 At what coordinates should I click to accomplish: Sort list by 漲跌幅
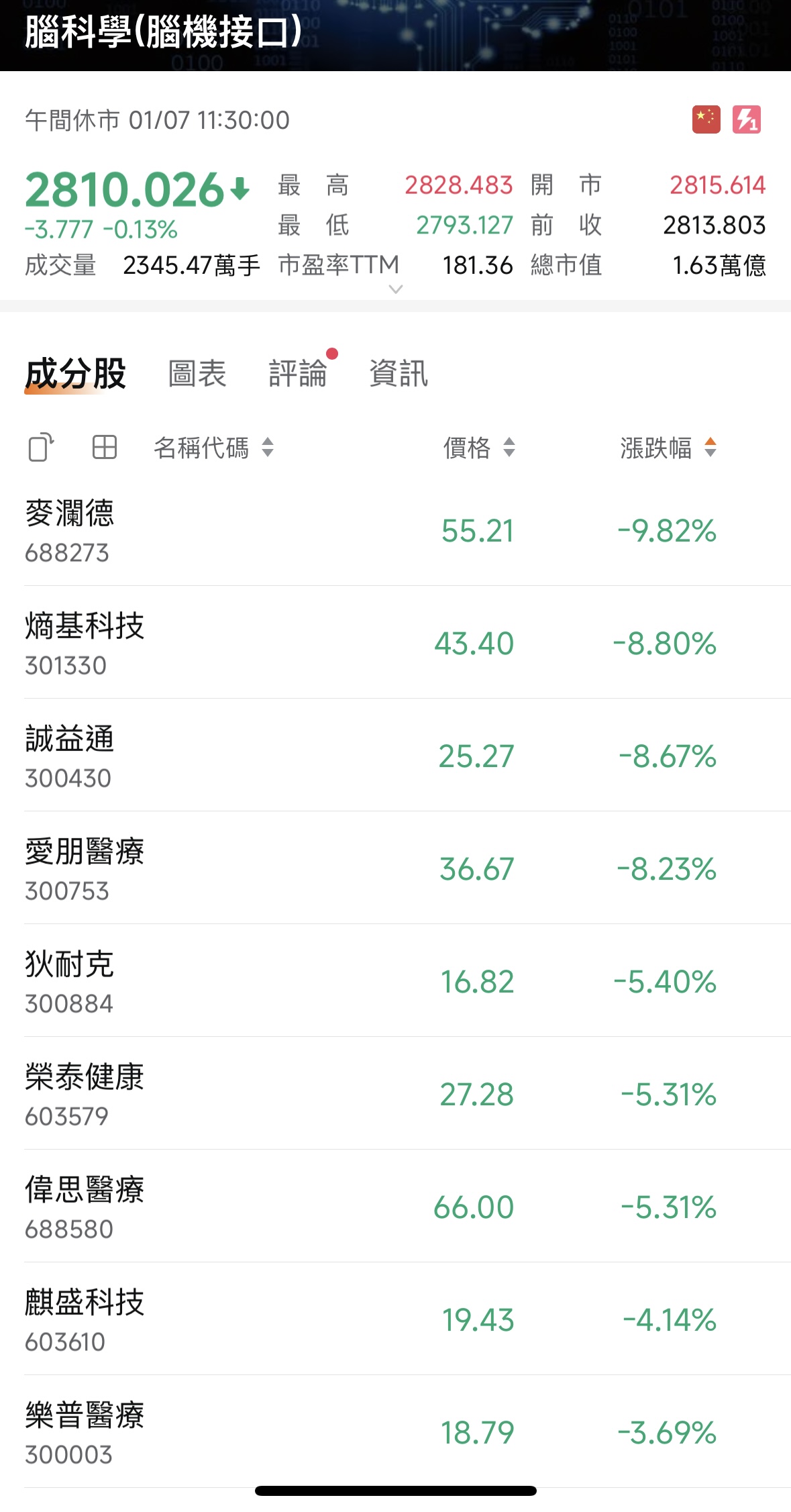[668, 448]
